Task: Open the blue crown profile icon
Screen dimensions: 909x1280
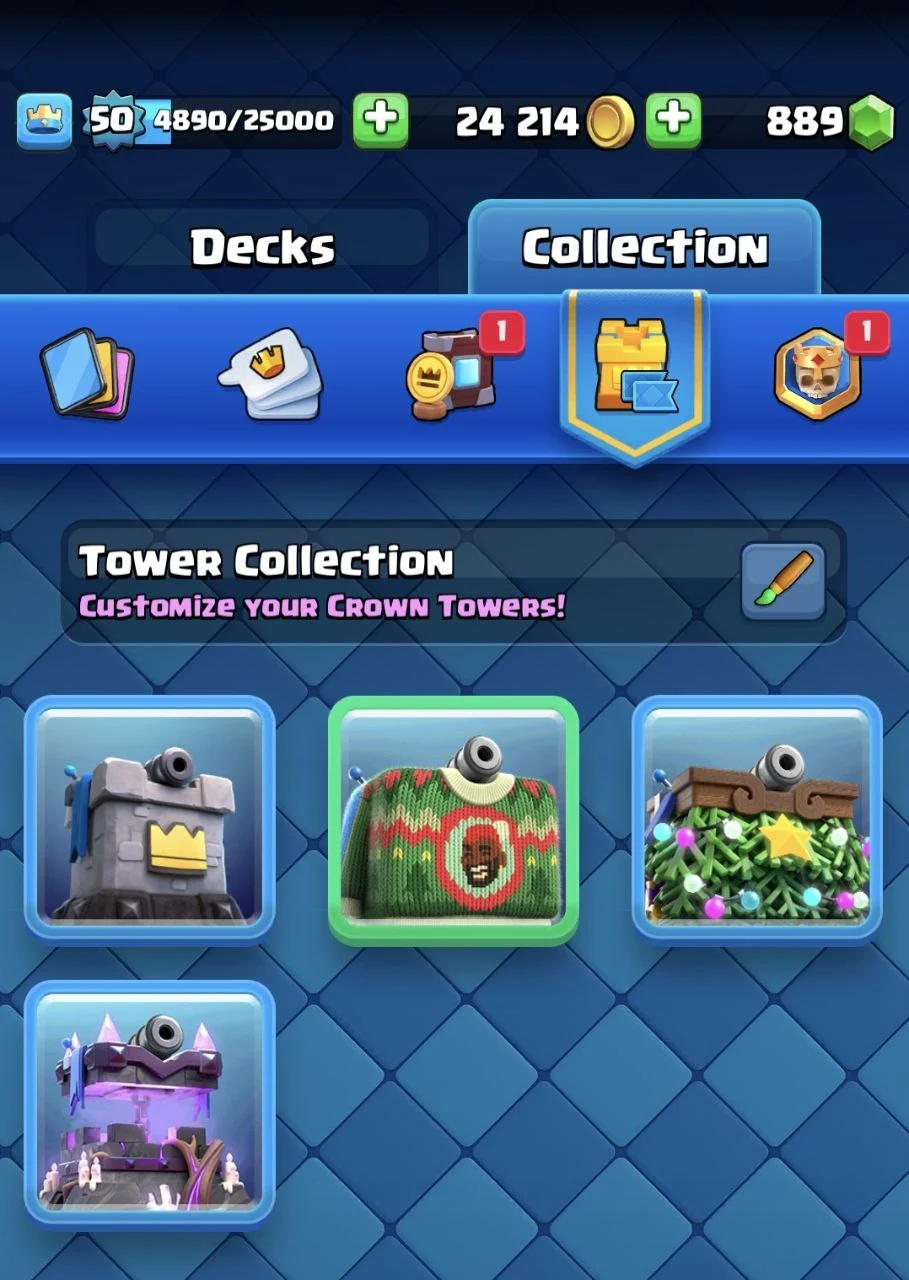Action: tap(44, 121)
